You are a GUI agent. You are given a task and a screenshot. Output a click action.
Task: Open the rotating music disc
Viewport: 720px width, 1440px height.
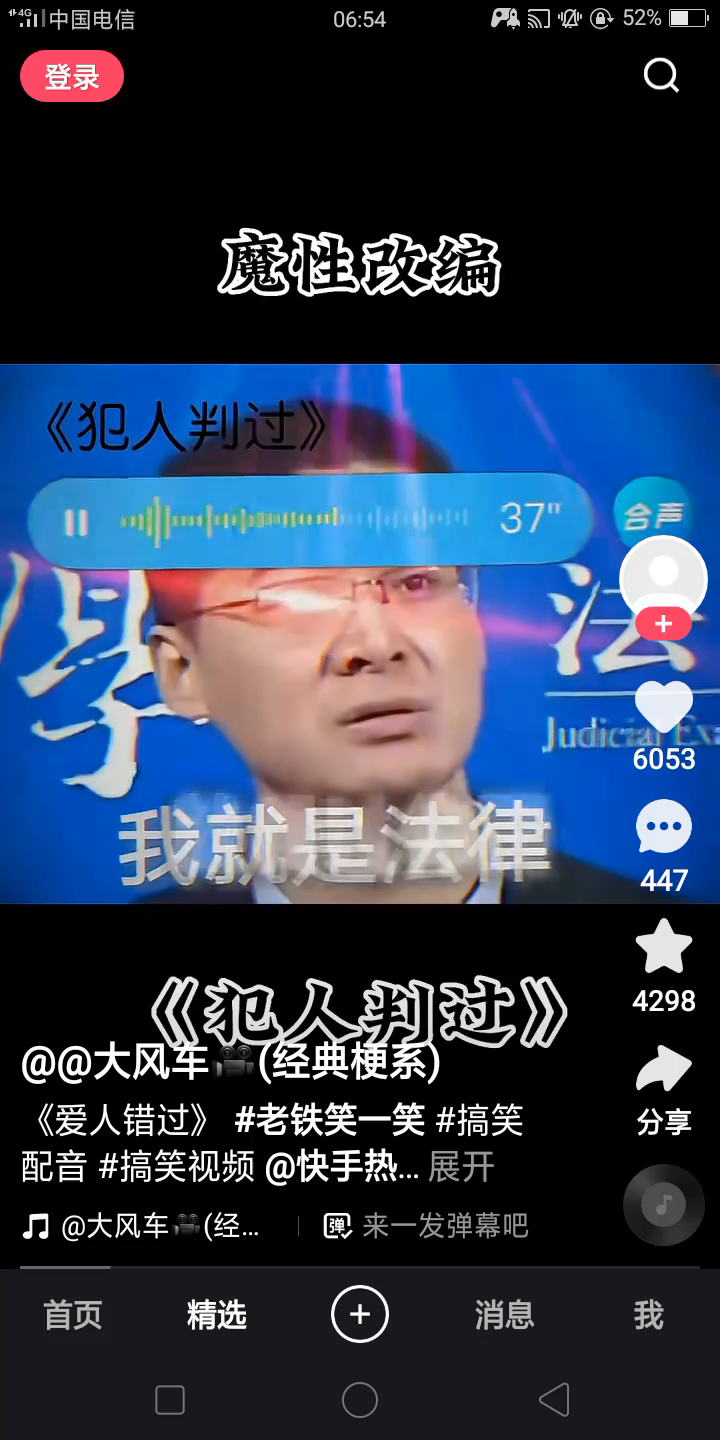[x=663, y=1204]
